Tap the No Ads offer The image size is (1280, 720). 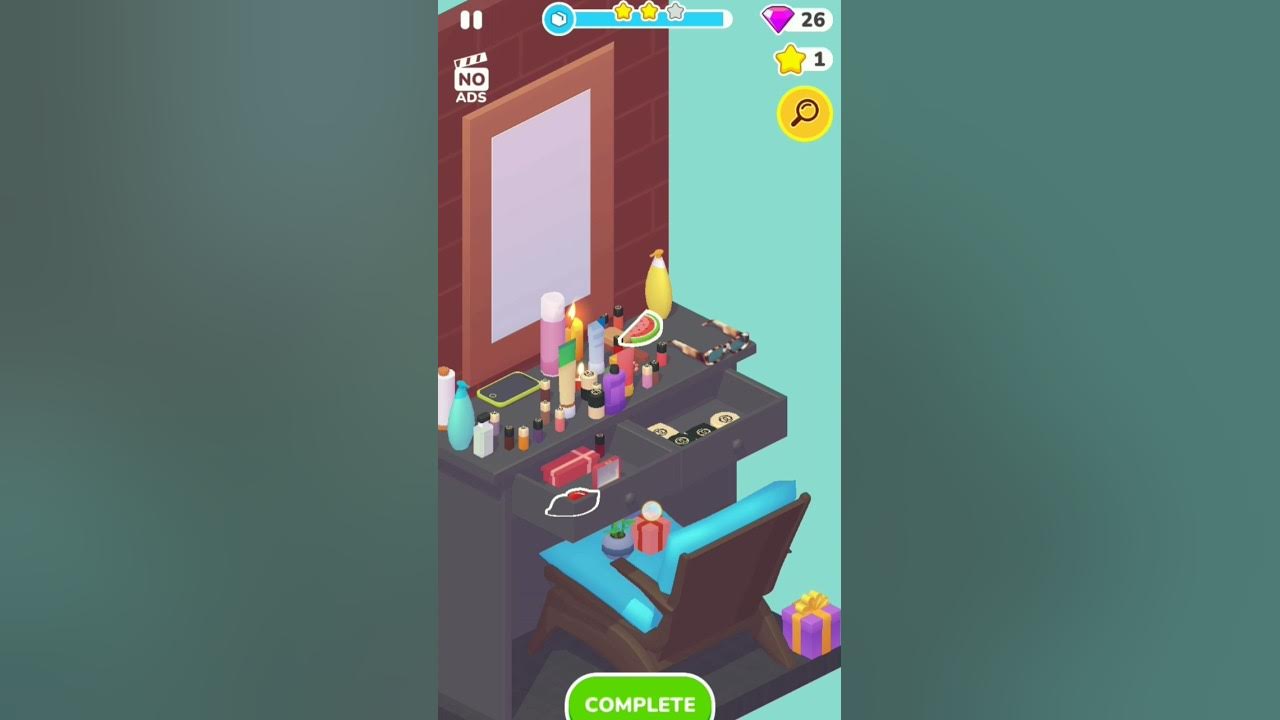click(471, 79)
